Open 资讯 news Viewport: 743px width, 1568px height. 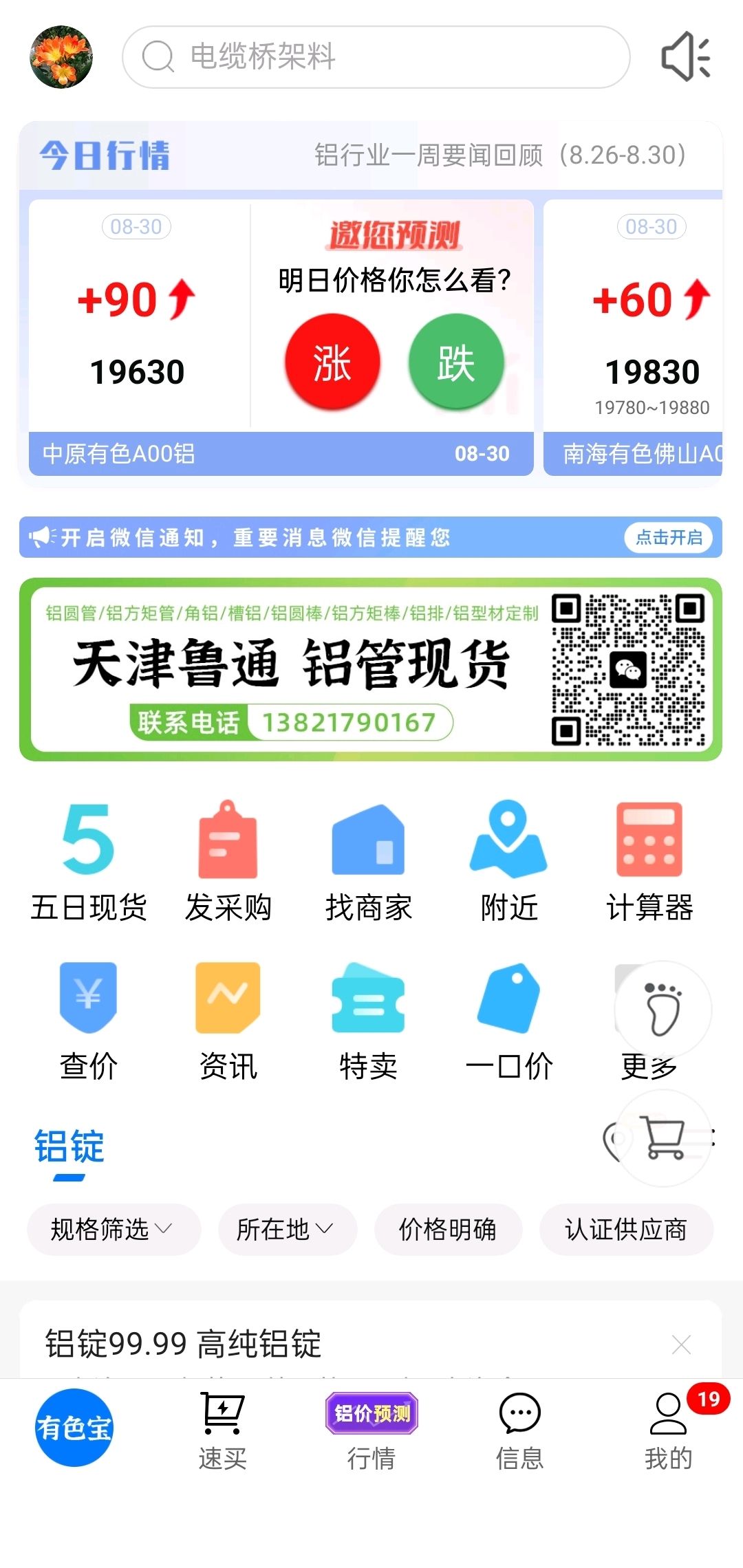(x=228, y=1021)
